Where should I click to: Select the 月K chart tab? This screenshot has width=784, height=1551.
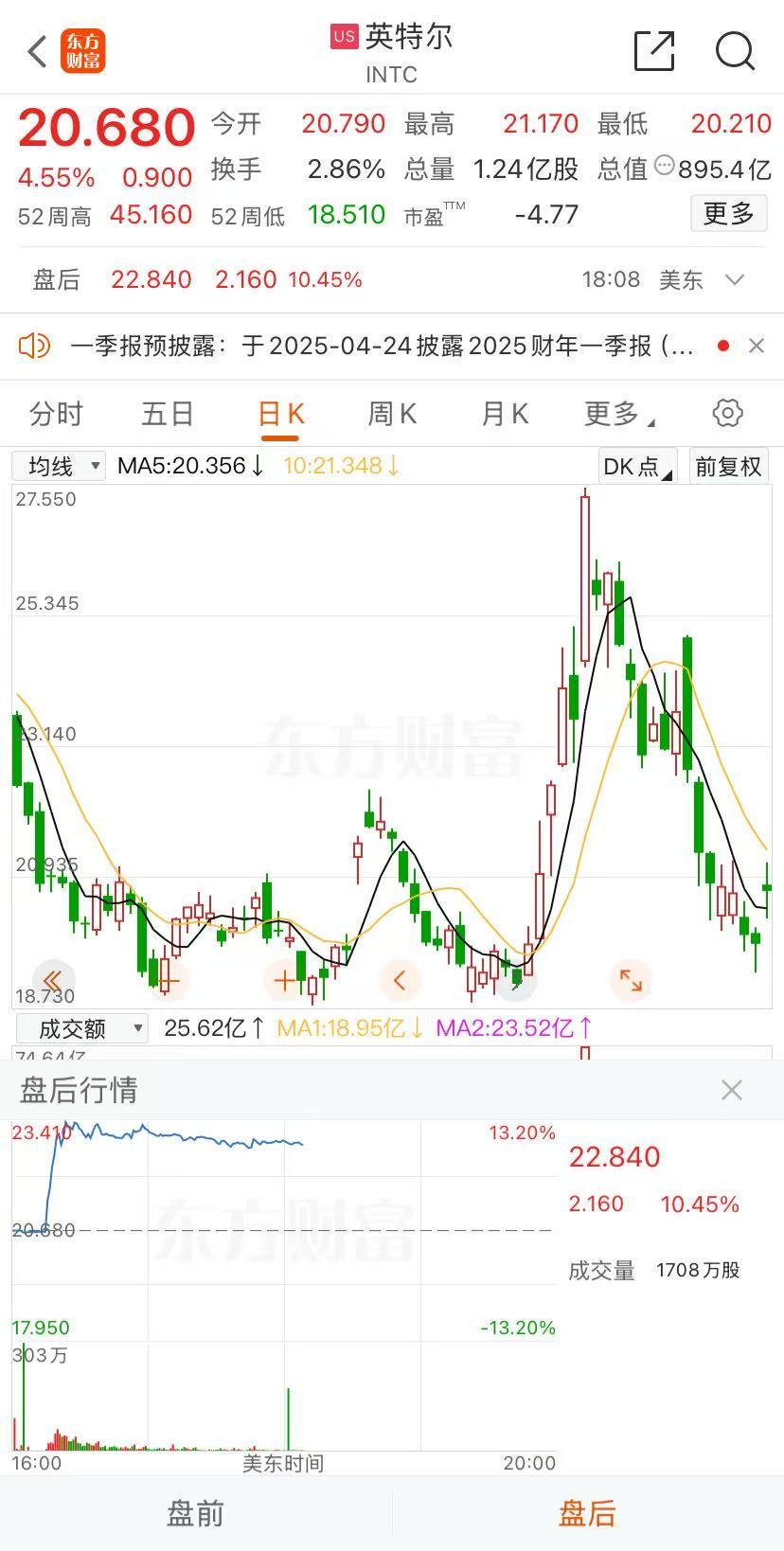tap(505, 414)
